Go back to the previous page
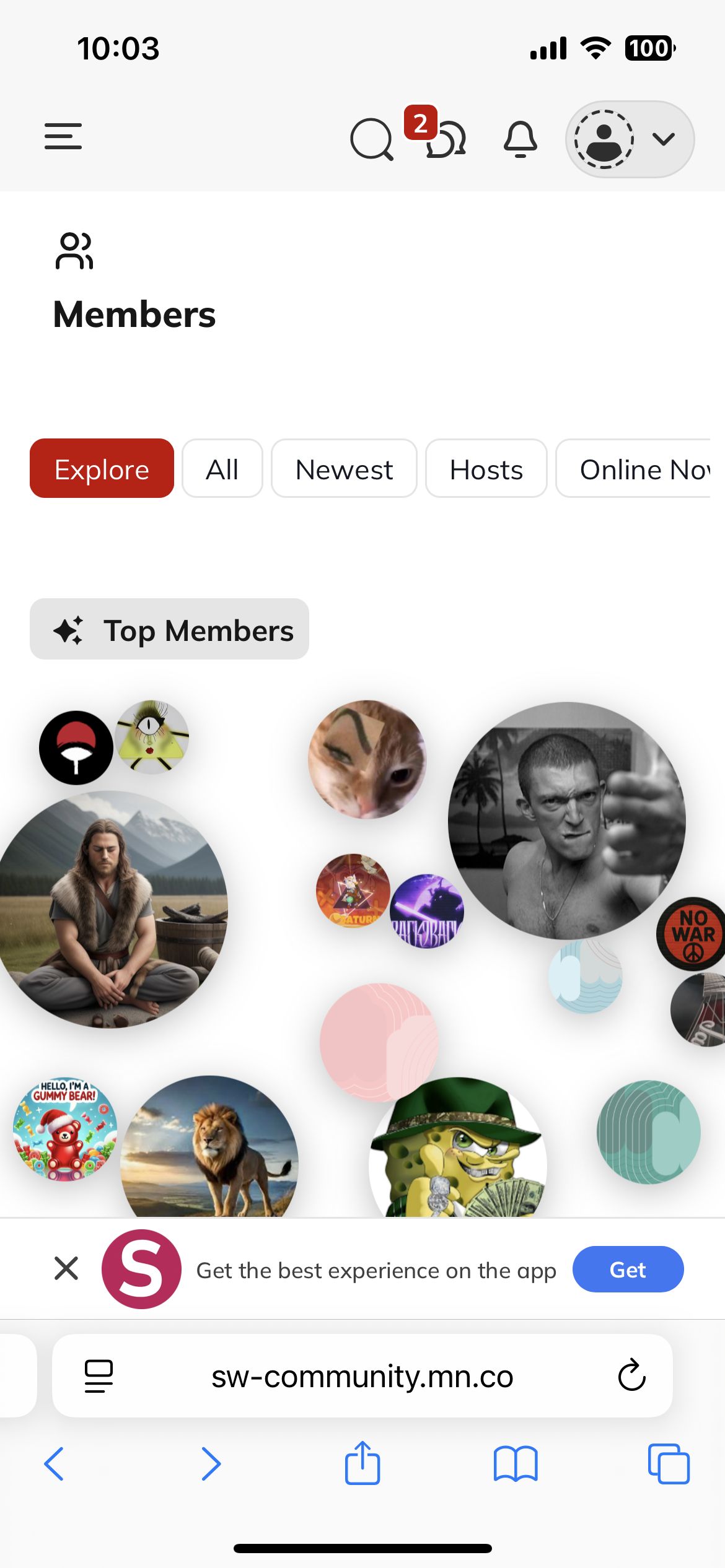Screen dimensions: 725x1568 (x=55, y=1464)
